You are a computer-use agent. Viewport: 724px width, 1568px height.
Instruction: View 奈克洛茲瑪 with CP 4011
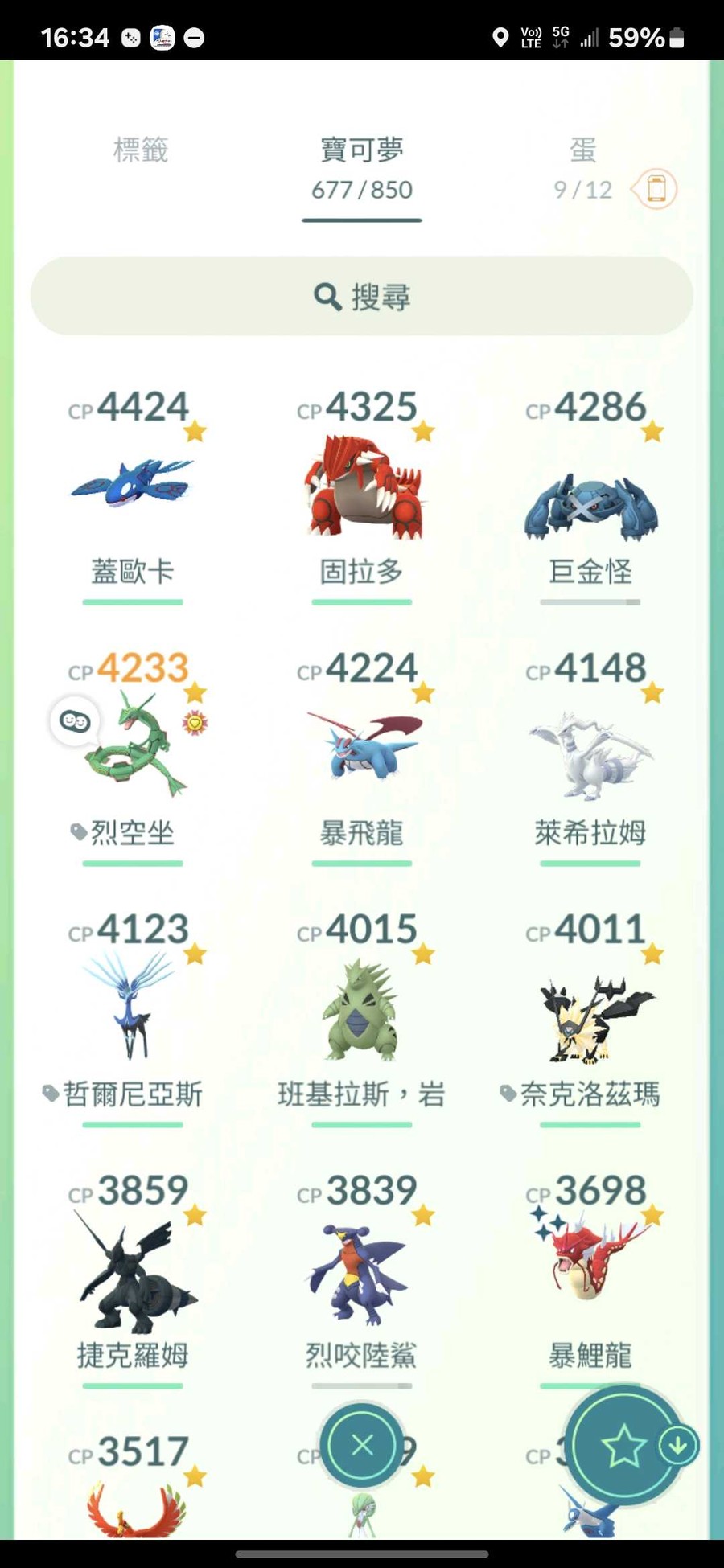(x=590, y=1017)
